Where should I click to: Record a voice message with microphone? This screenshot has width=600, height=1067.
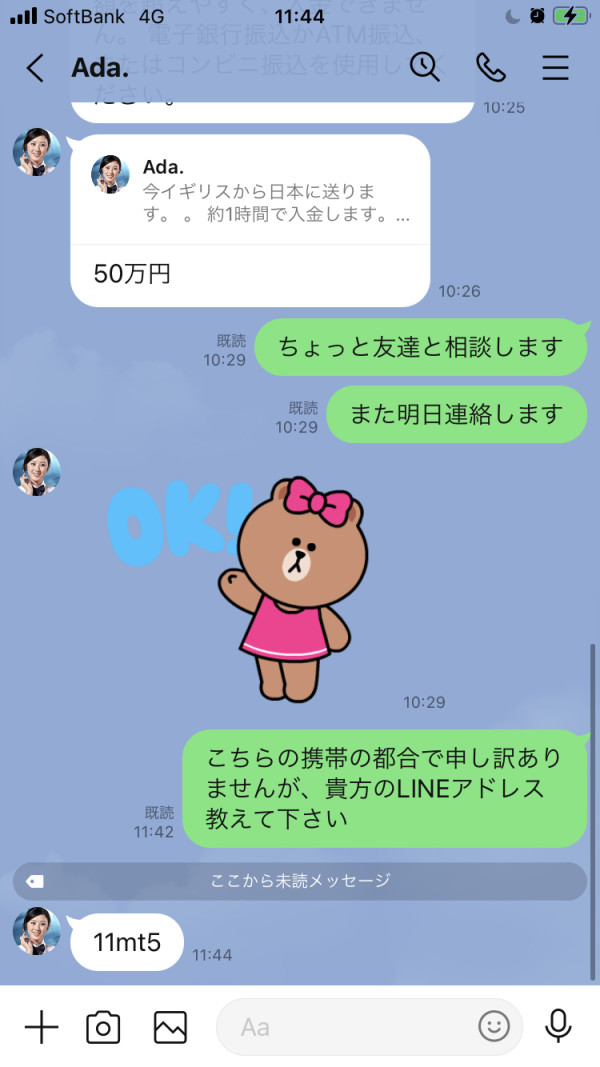558,1026
